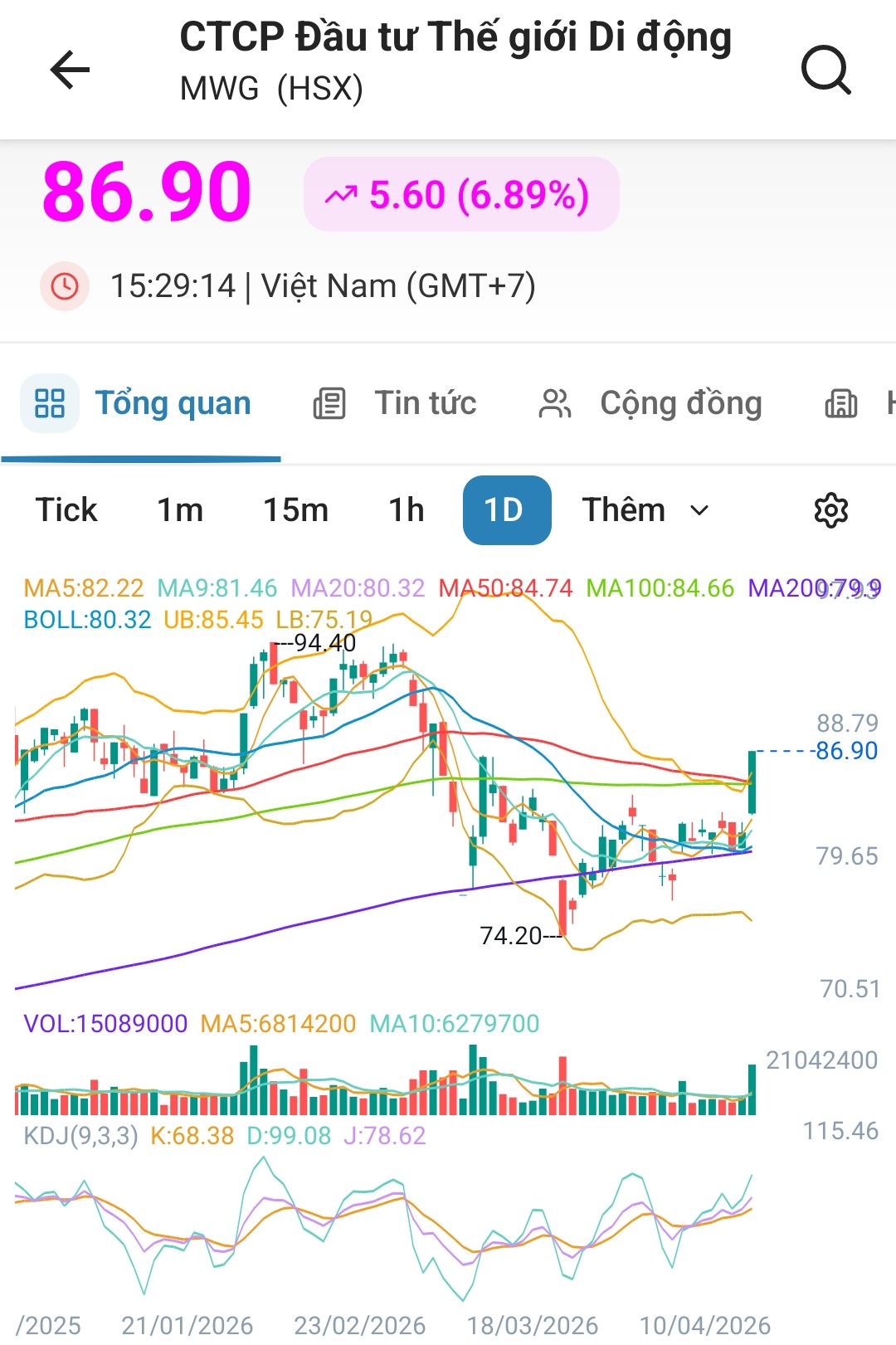896x1345 pixels.
Task: Switch to the Cộng đồng tab
Action: click(650, 404)
